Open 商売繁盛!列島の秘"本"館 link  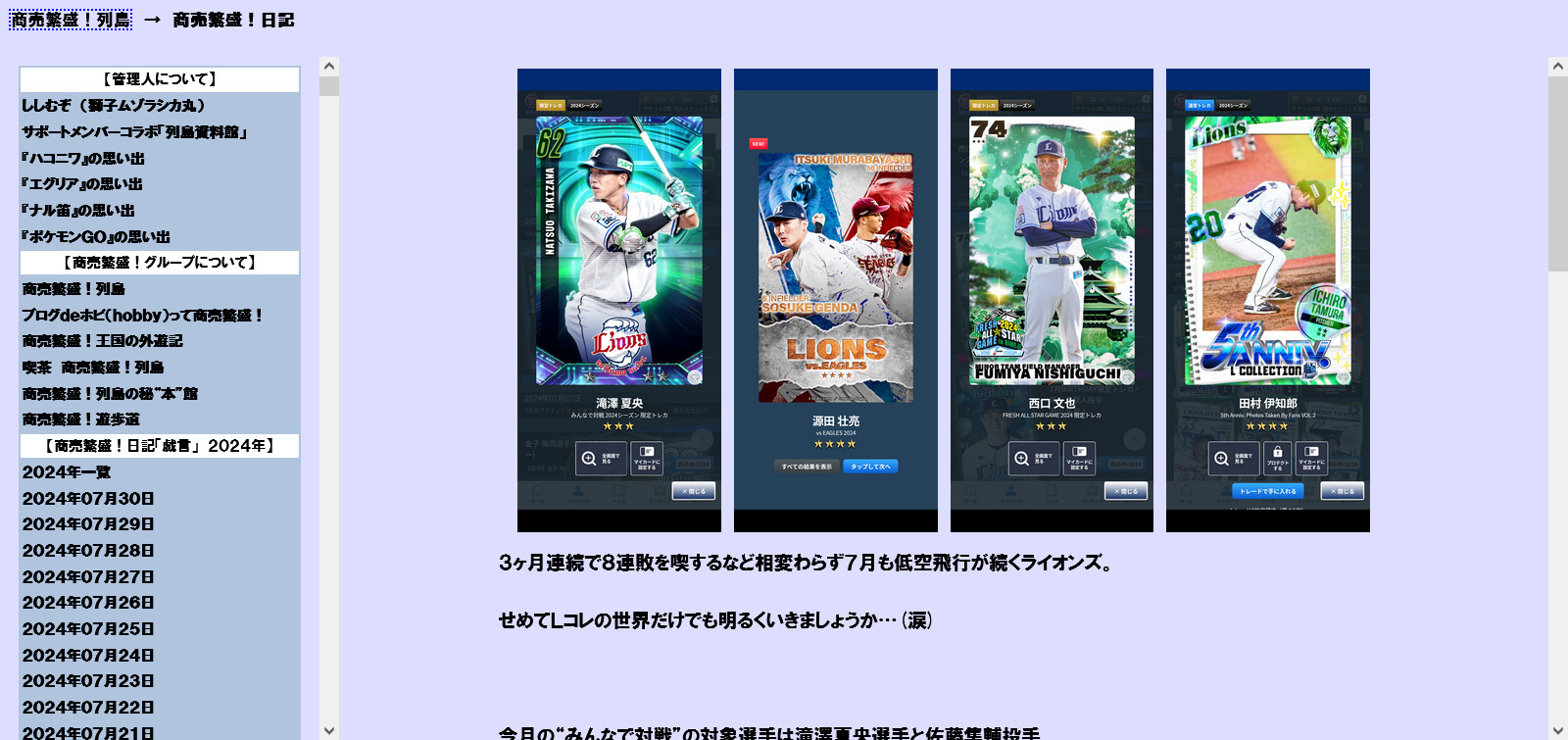pos(110,394)
